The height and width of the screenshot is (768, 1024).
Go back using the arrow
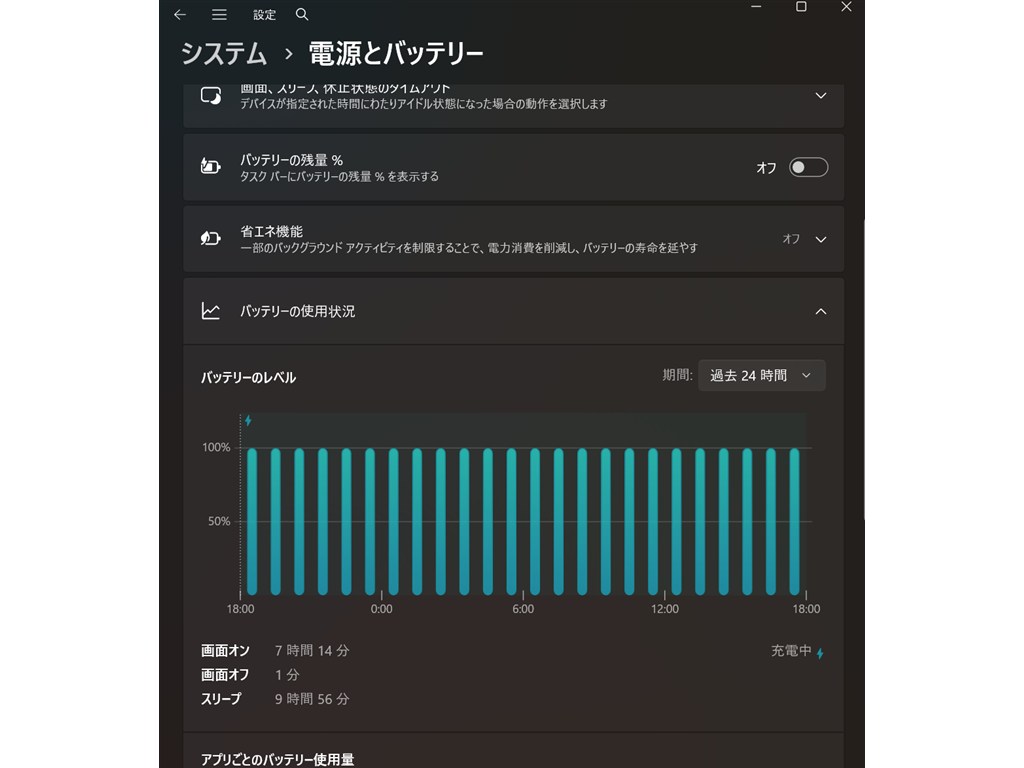[180, 15]
